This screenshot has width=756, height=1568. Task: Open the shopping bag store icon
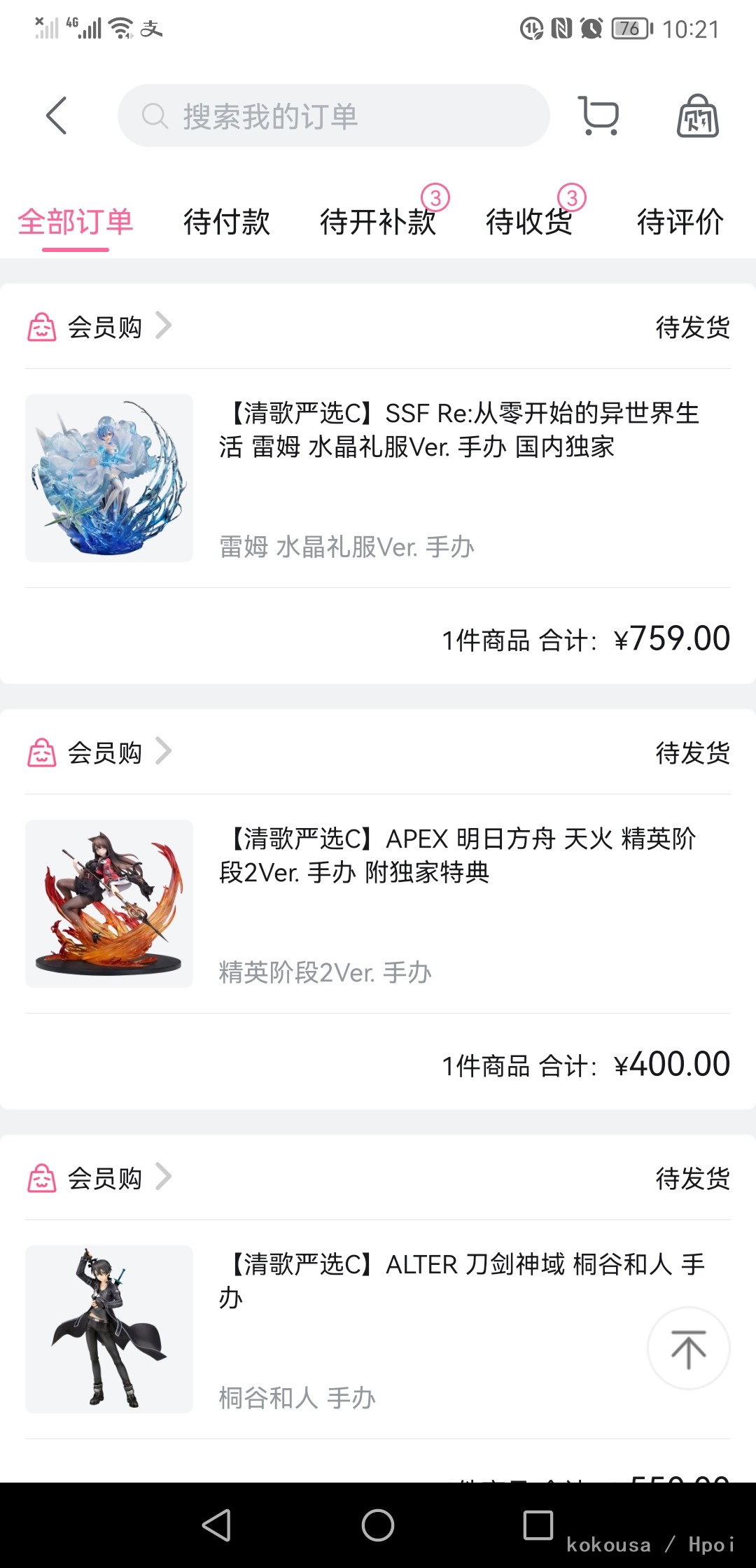point(697,115)
